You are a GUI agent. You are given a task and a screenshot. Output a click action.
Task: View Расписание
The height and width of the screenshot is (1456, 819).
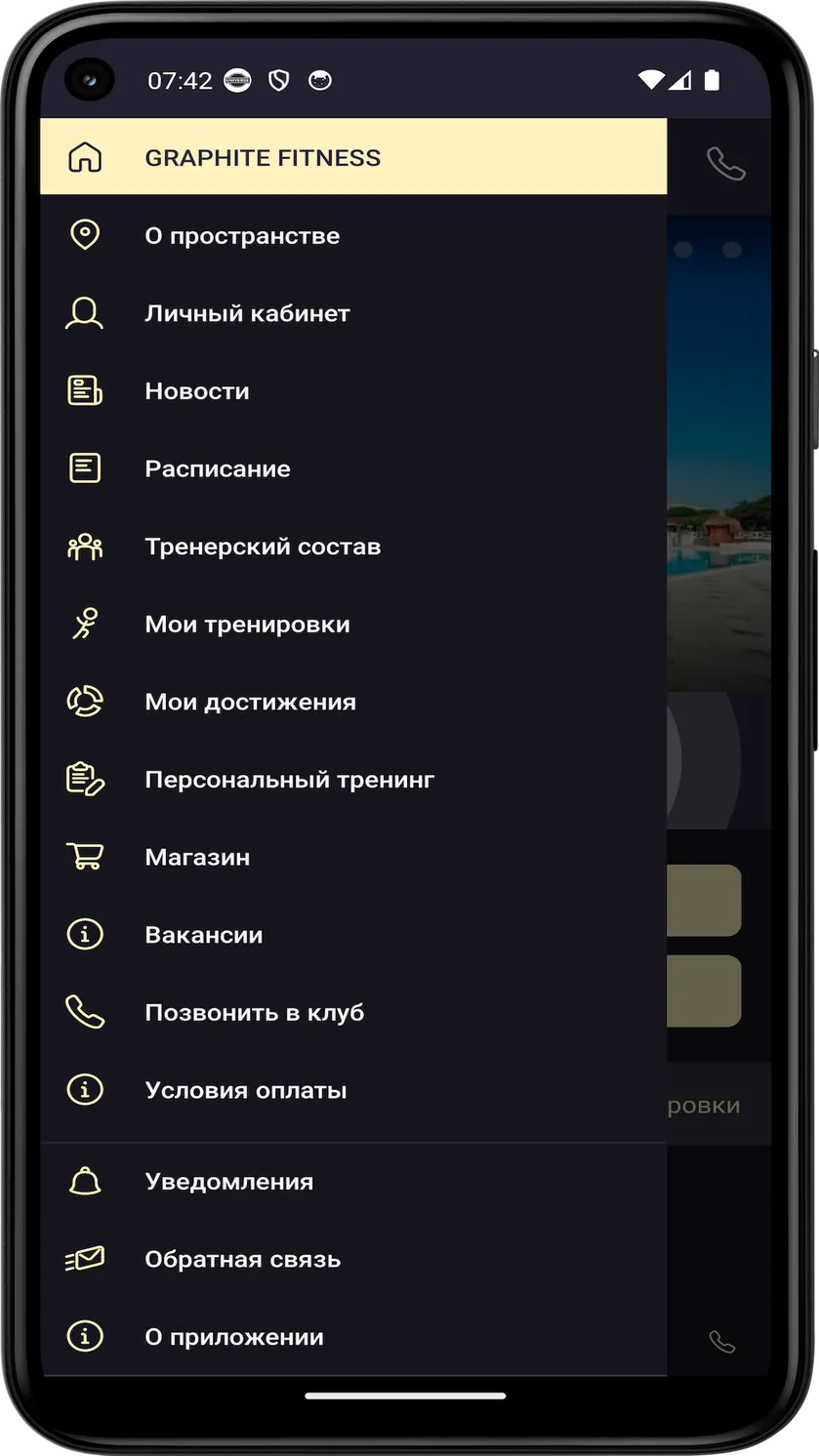click(x=353, y=468)
